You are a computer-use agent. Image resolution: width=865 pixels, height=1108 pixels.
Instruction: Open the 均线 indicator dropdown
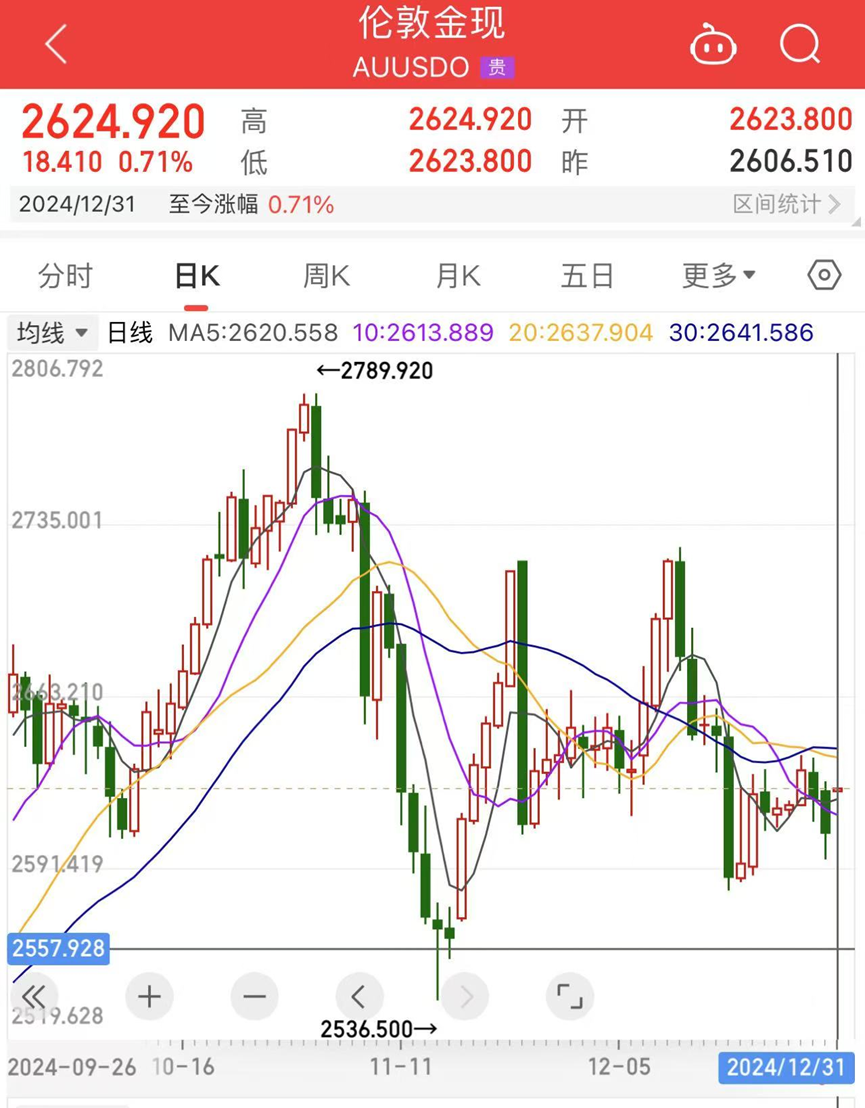(x=51, y=333)
